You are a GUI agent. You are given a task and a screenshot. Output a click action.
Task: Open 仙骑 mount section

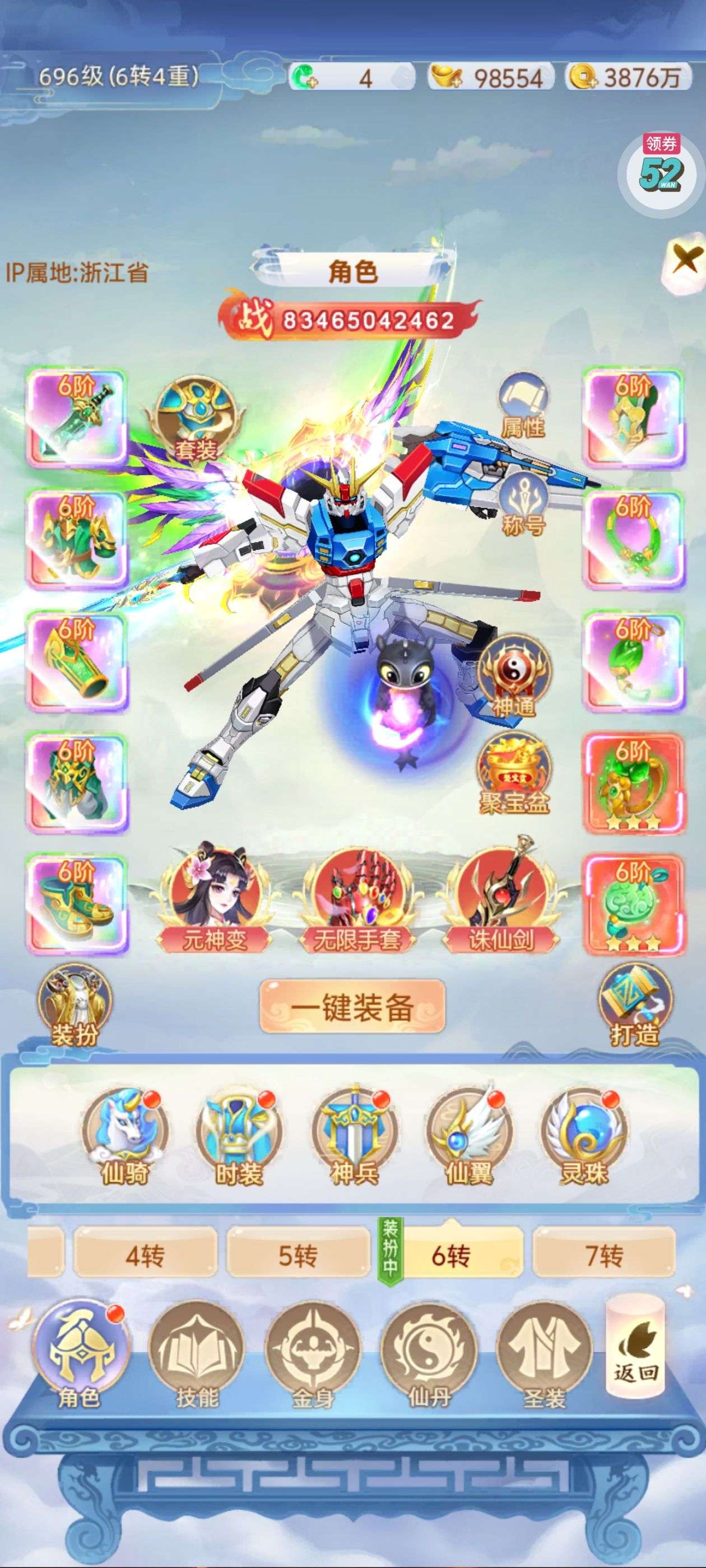[125, 1137]
